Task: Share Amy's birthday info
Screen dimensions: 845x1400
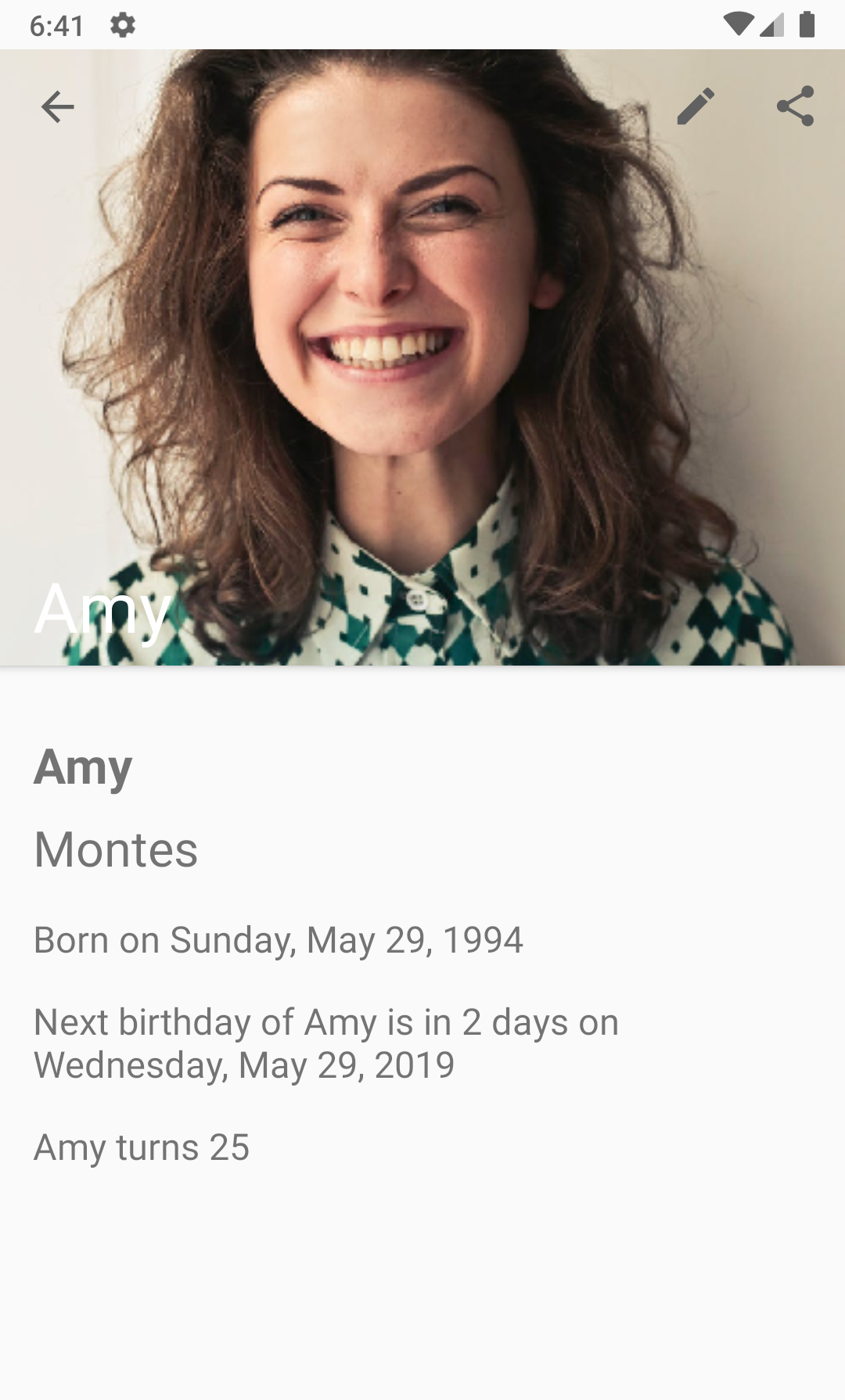Action: (795, 106)
